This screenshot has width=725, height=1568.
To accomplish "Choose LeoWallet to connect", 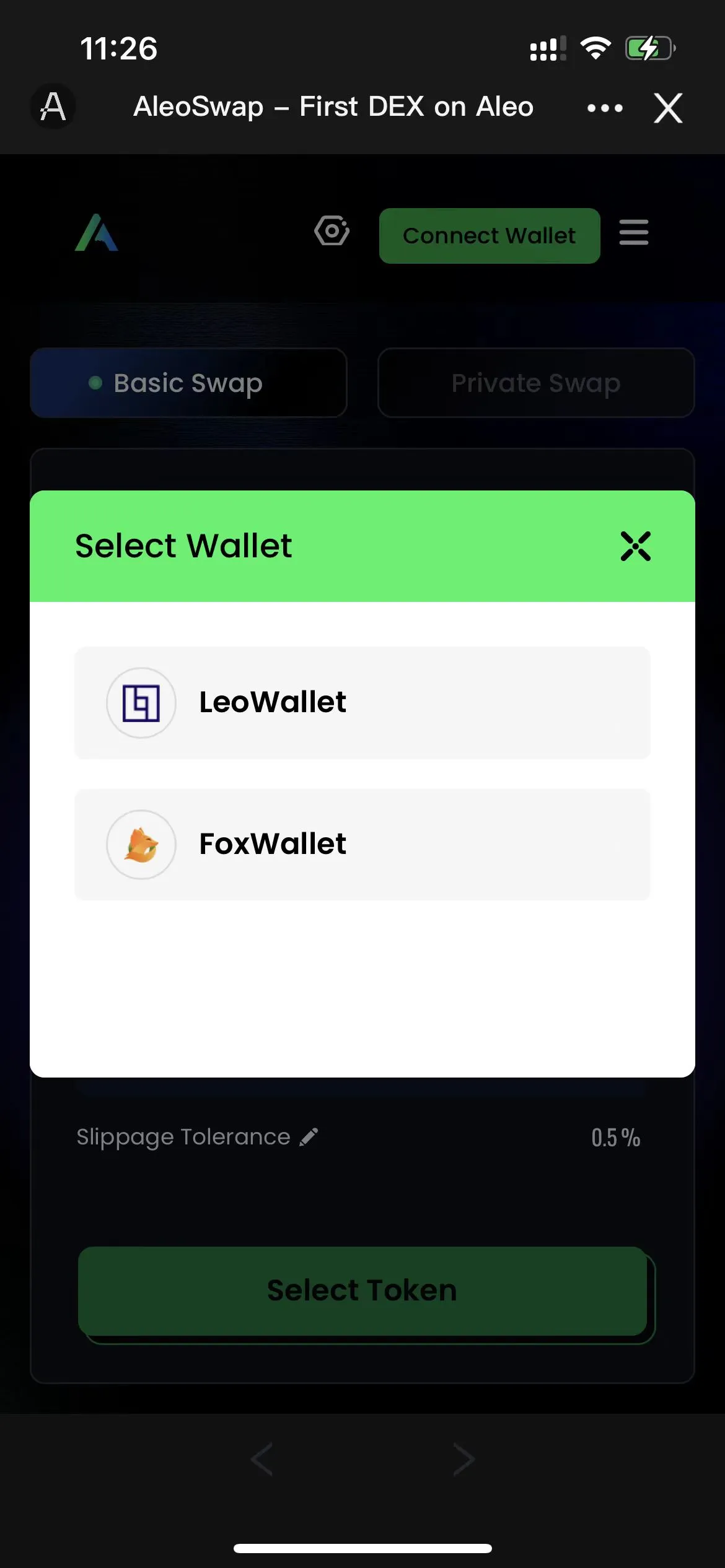I will [x=362, y=703].
